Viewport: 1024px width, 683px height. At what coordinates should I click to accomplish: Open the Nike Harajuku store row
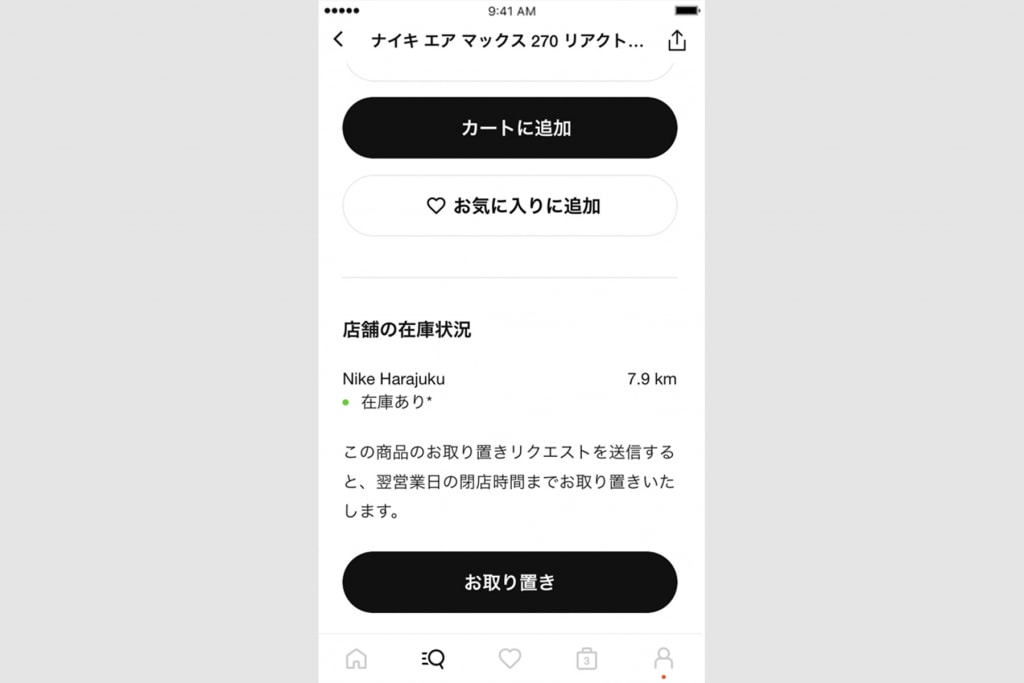(x=510, y=389)
